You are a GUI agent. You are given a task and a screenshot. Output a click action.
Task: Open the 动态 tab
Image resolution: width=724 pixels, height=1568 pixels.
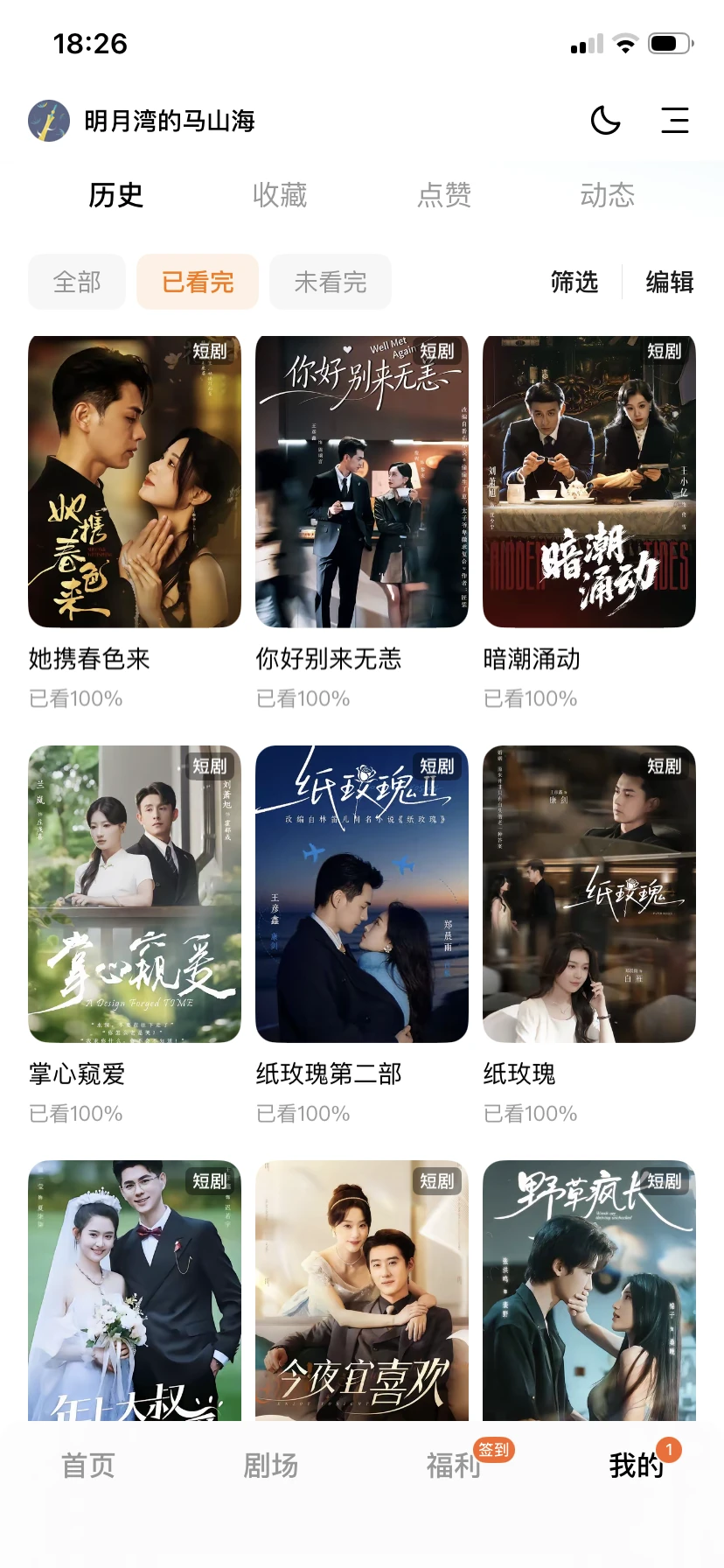point(607,195)
